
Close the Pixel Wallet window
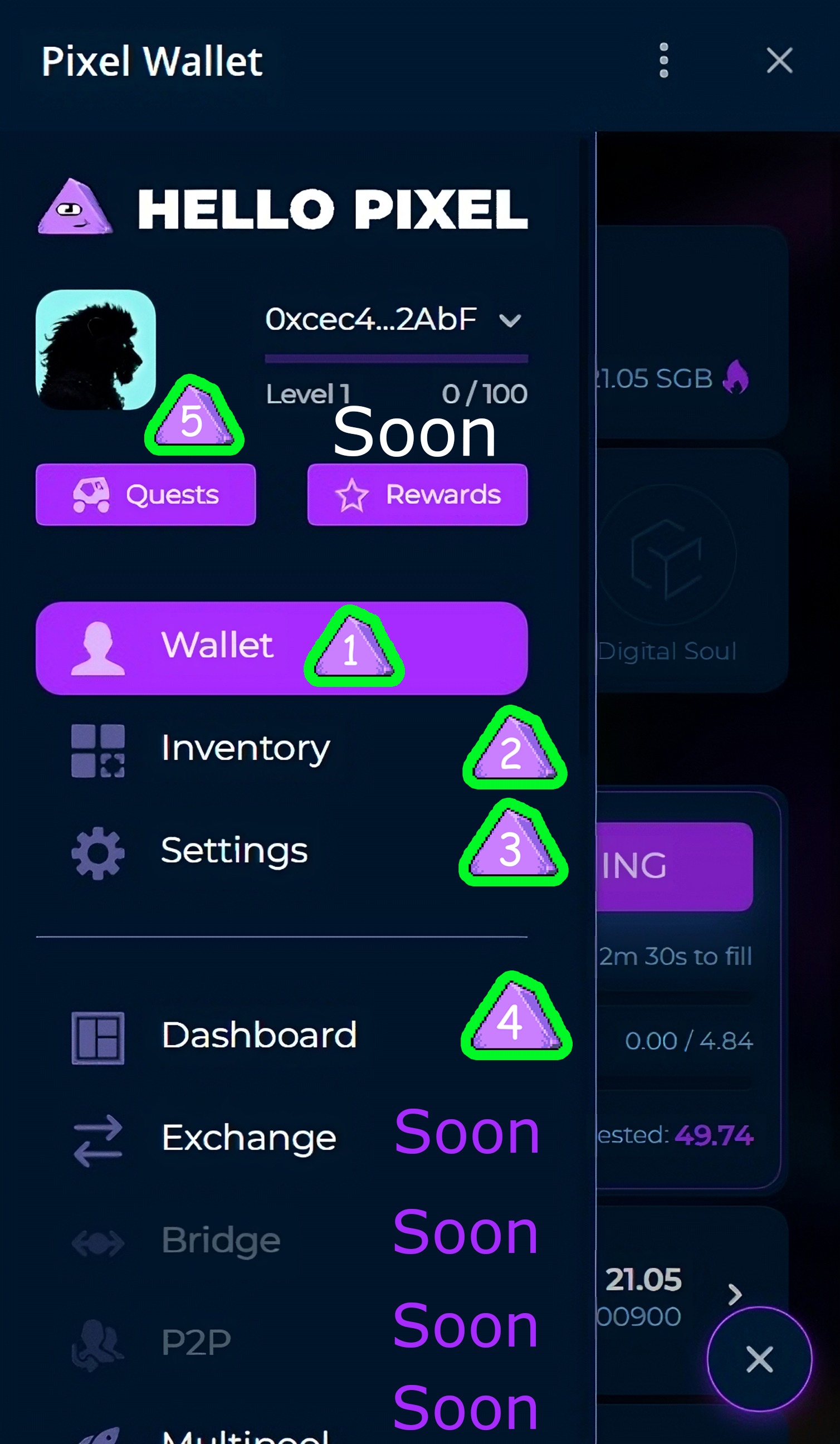pyautogui.click(x=779, y=60)
